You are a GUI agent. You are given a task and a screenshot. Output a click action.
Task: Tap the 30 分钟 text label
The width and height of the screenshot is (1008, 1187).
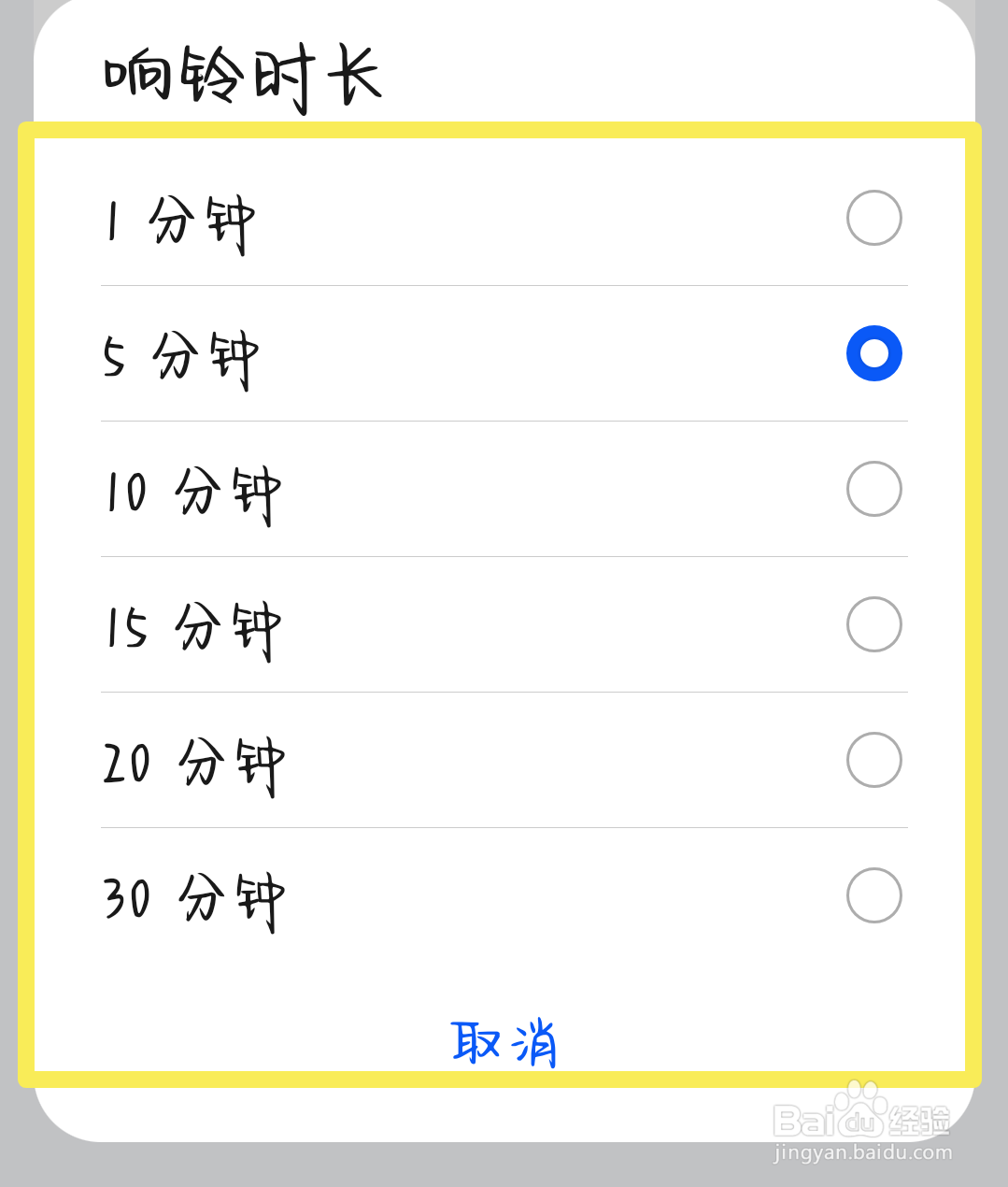coord(192,899)
